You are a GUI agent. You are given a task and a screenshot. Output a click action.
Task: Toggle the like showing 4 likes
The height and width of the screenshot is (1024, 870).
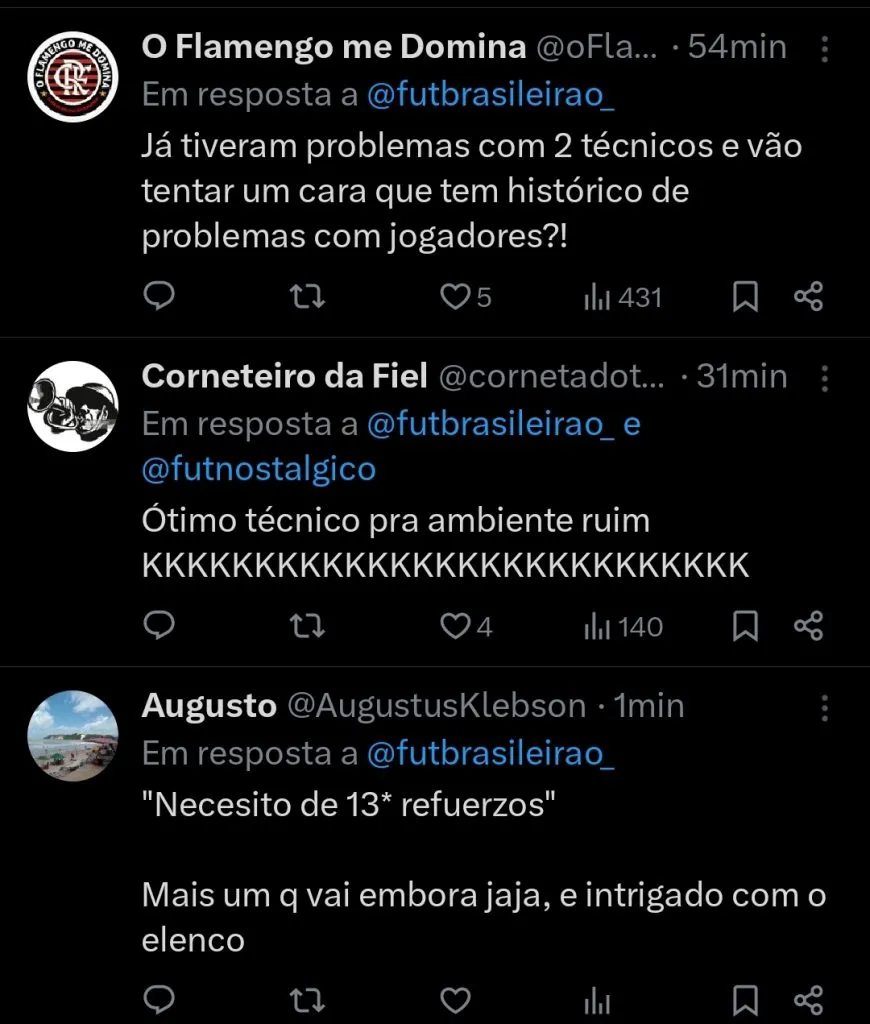pos(456,626)
